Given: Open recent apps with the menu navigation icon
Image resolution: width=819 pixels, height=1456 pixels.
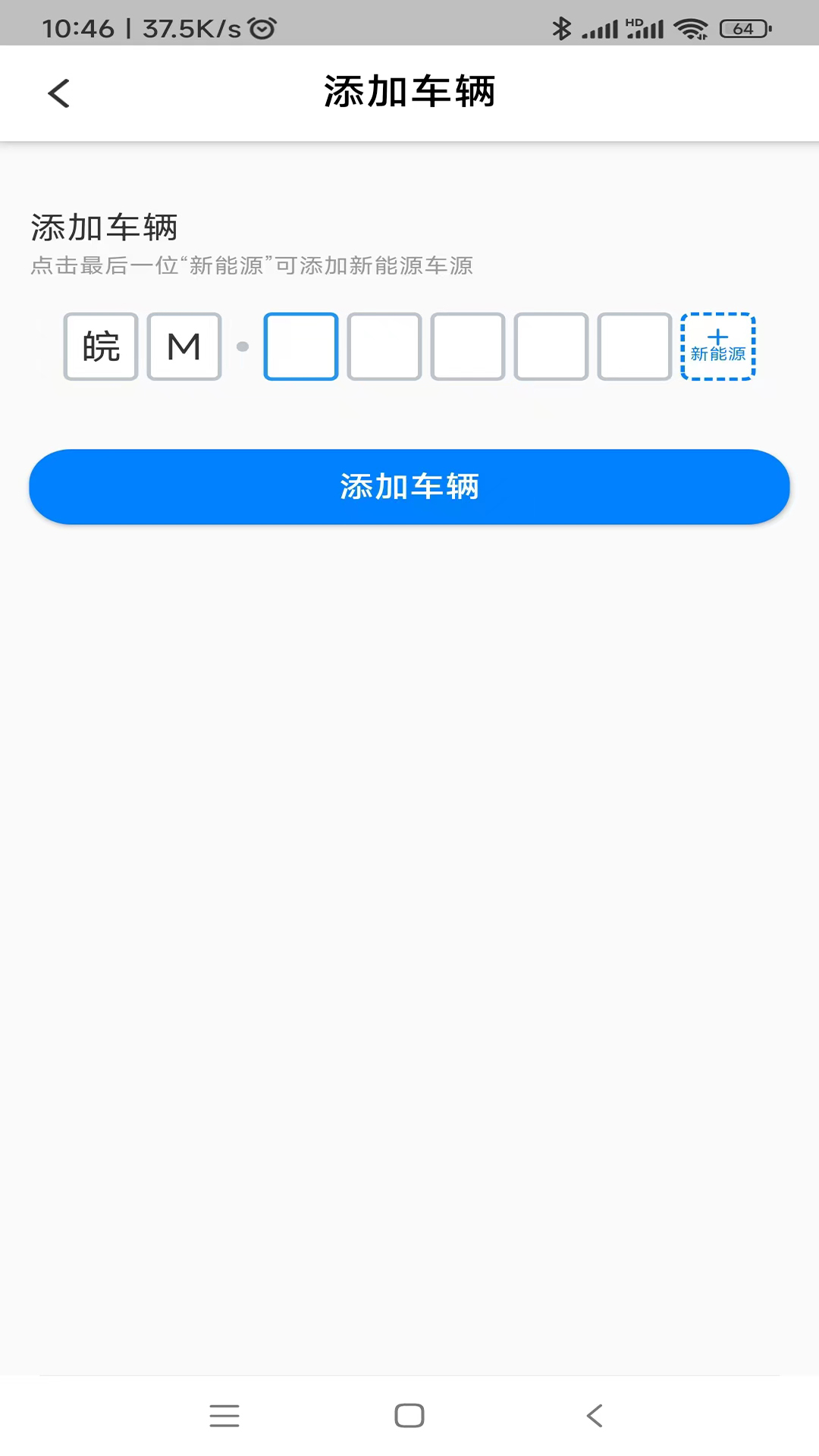Looking at the screenshot, I should point(224,1415).
